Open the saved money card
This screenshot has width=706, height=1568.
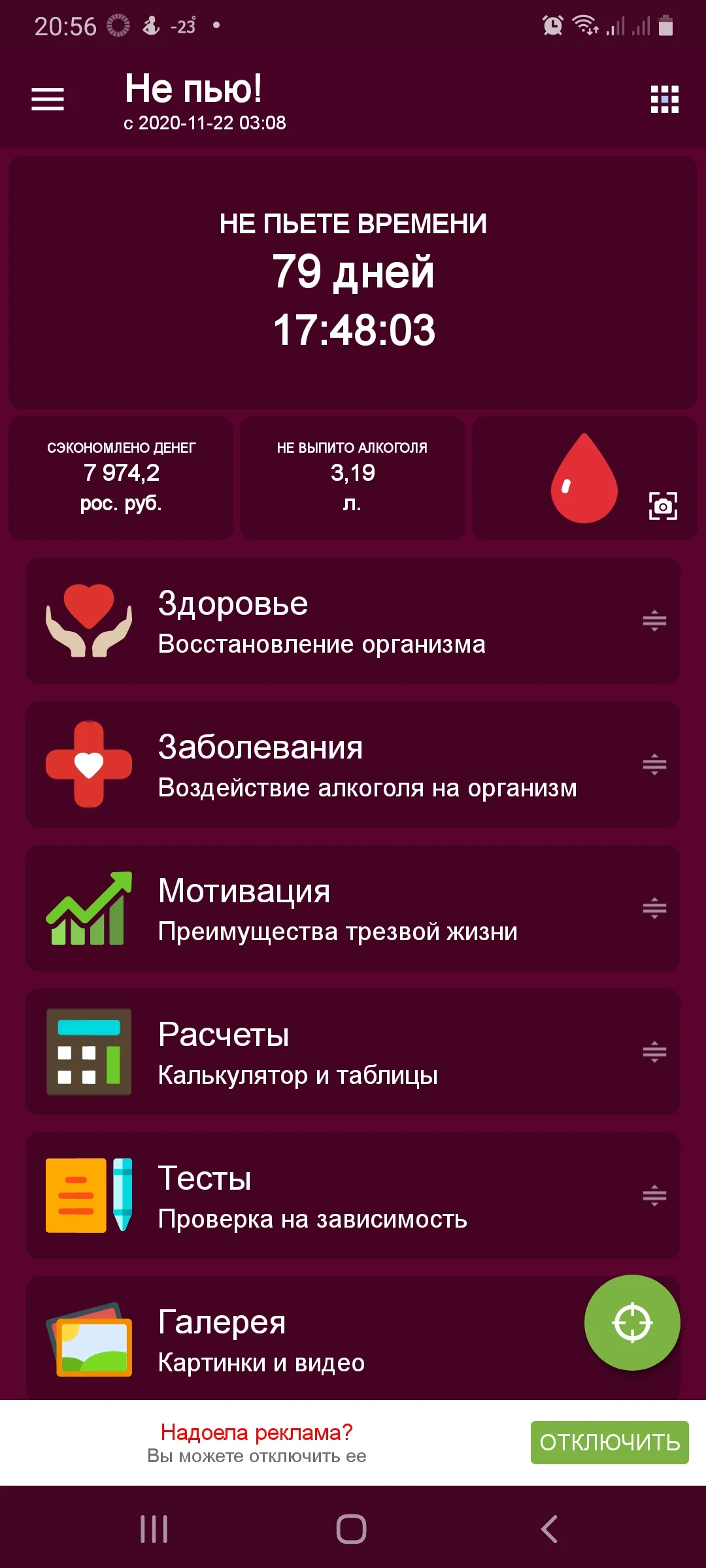point(121,478)
